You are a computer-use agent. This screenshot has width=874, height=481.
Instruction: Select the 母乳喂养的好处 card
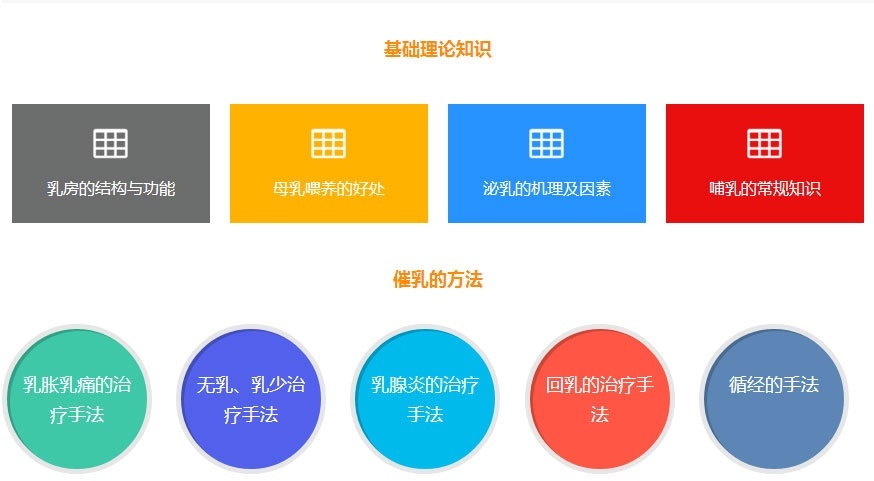tap(329, 163)
